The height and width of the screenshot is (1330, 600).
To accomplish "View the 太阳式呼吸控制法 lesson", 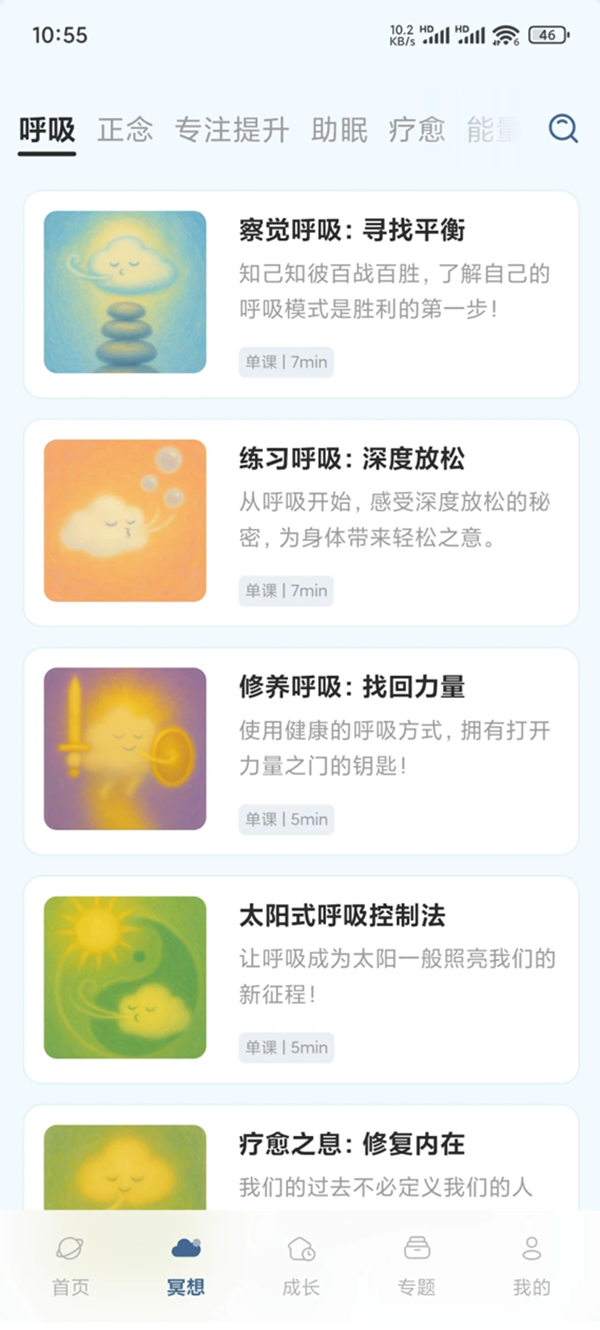I will (x=301, y=979).
